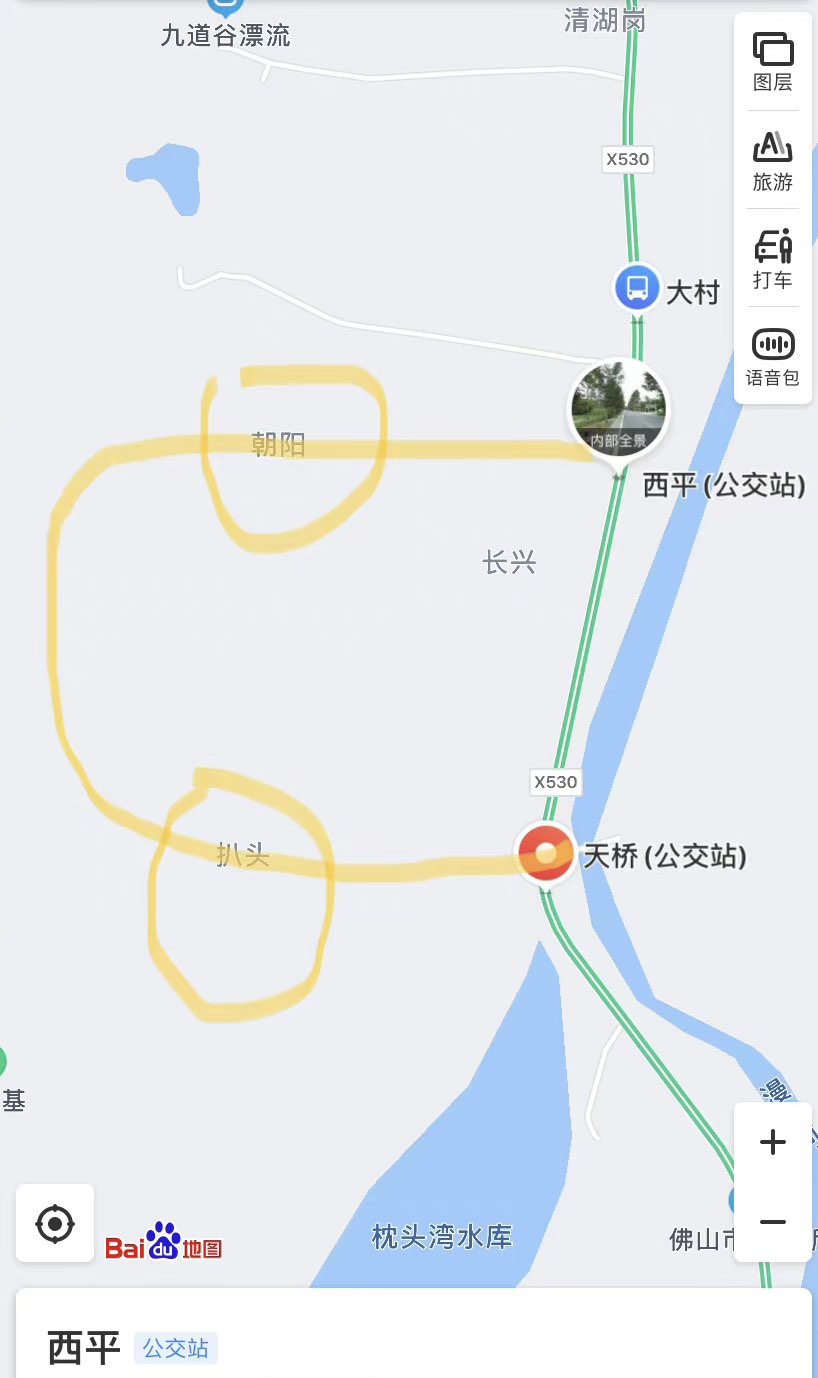Recenter the map on my location
This screenshot has height=1378, width=818.
click(x=55, y=1223)
